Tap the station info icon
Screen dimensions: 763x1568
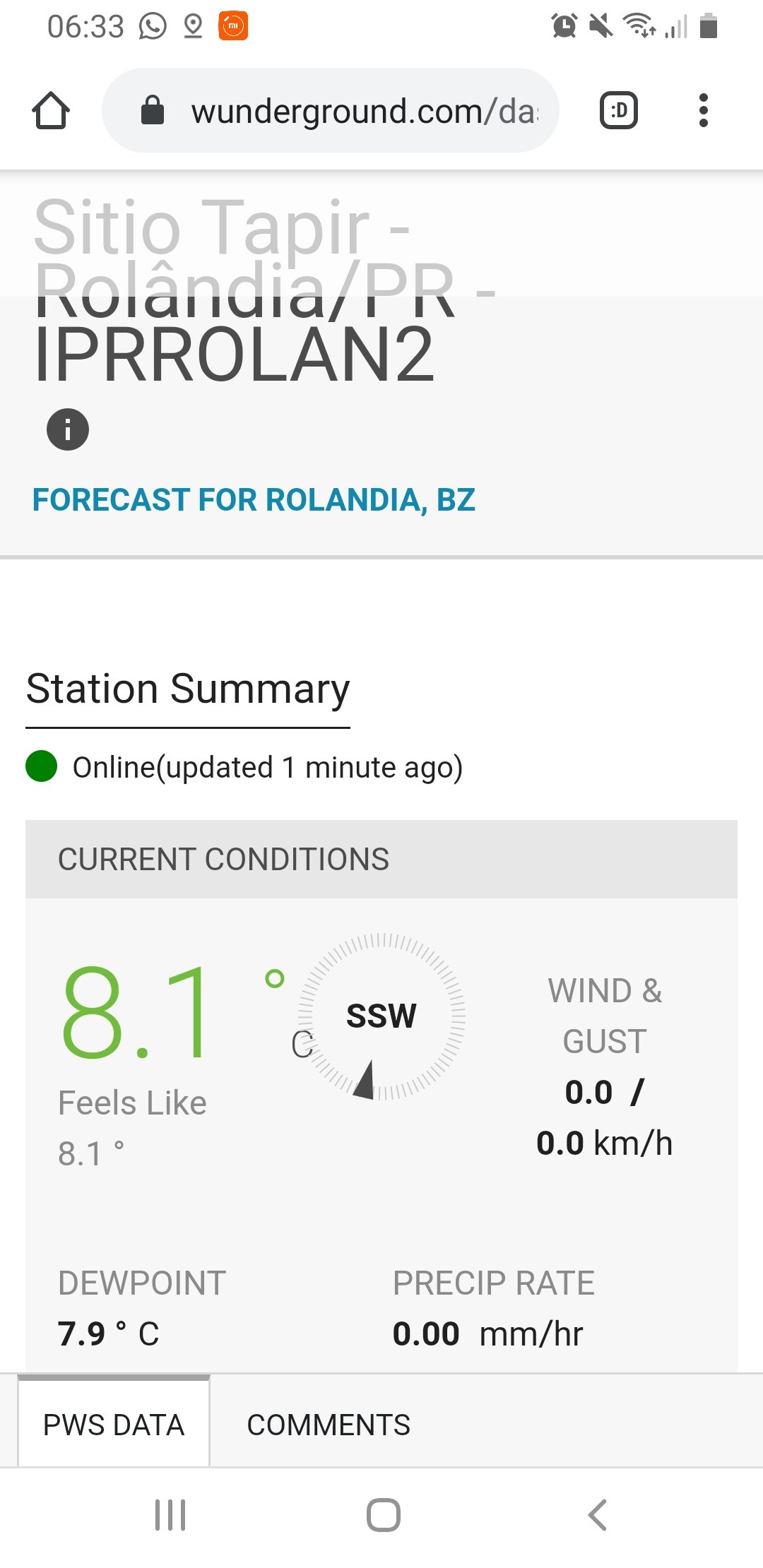coord(68,429)
